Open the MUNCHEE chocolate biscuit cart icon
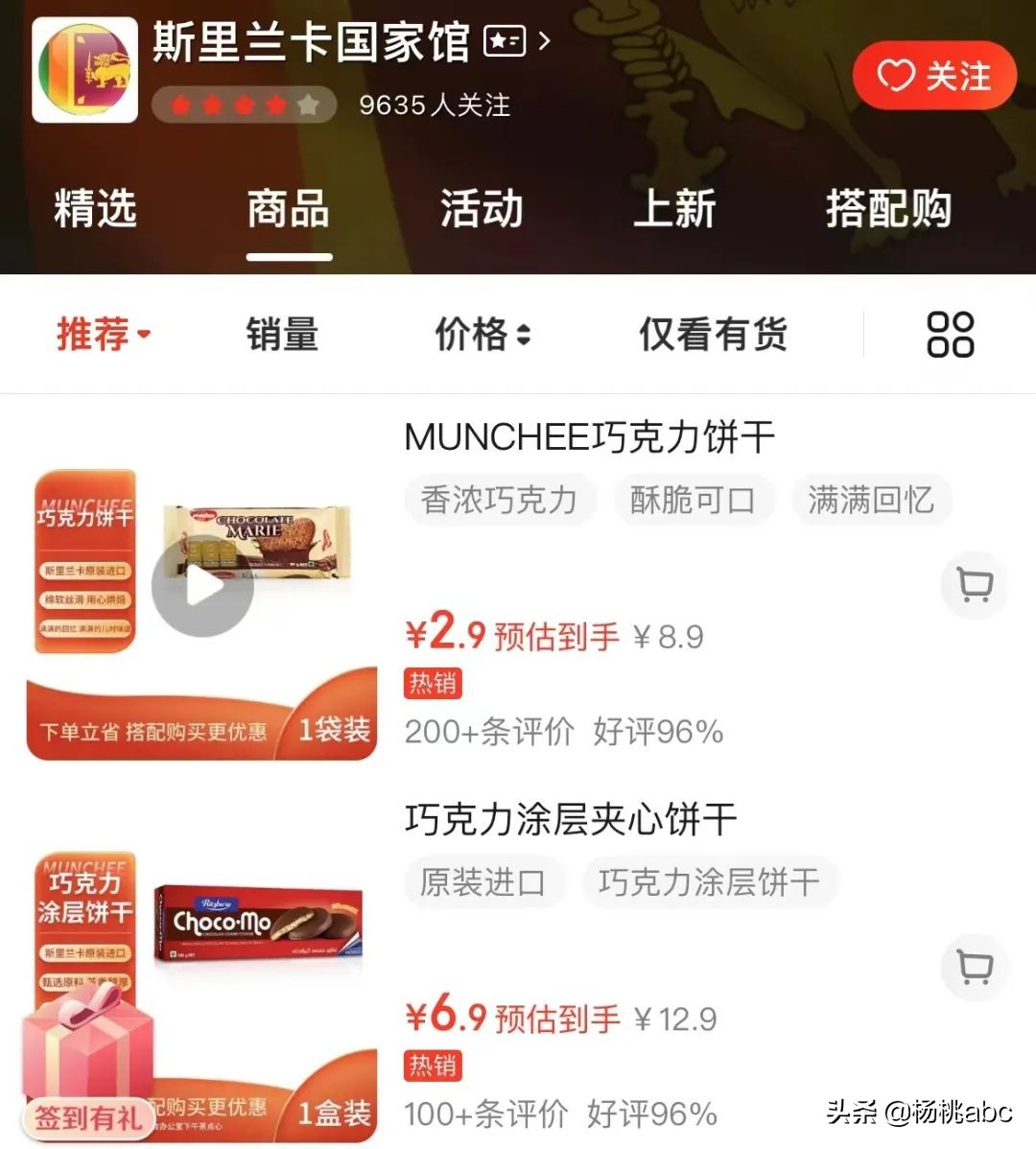This screenshot has width=1036, height=1149. 975,585
